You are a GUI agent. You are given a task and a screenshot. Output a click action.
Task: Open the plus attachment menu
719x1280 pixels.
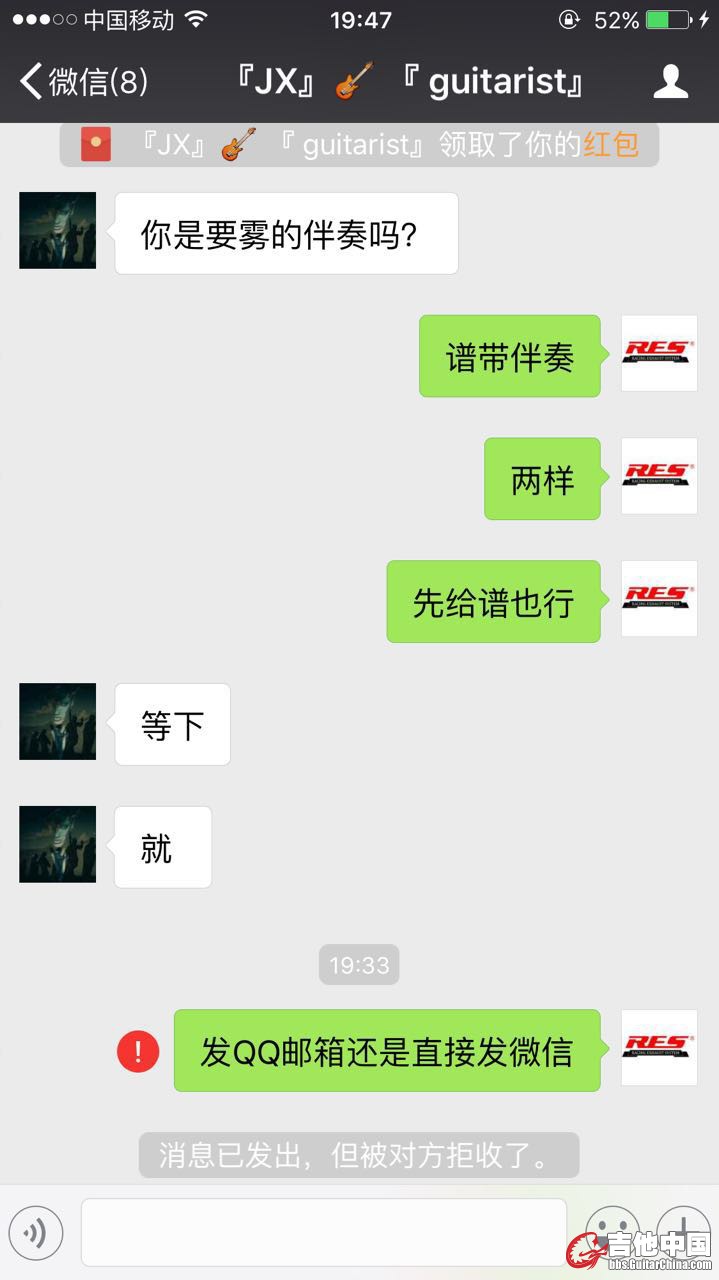683,1228
